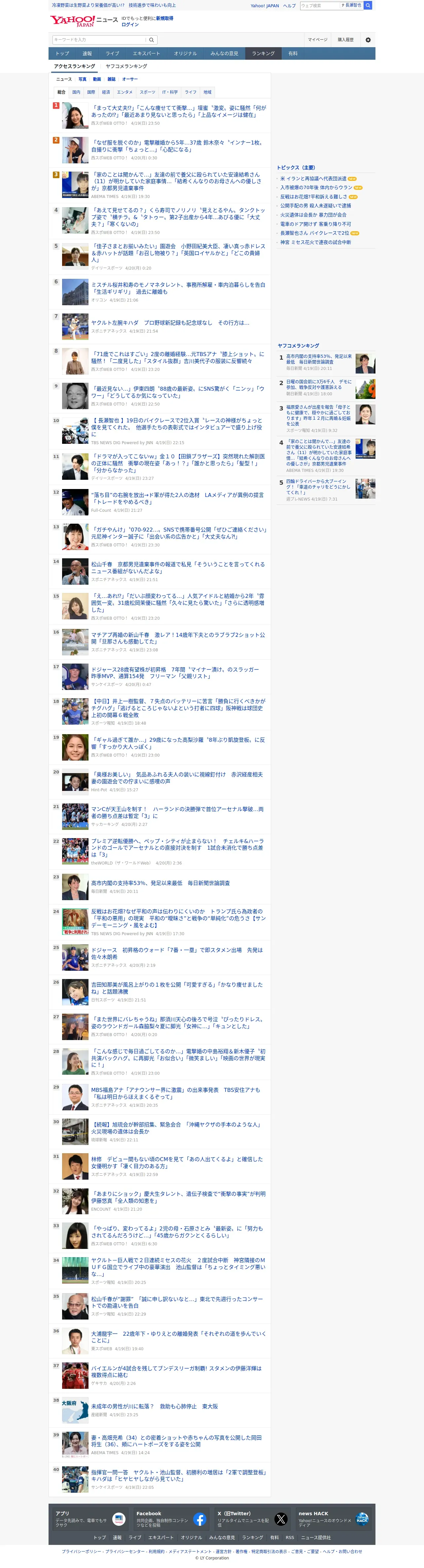This screenshot has width=424, height=1568.
Task: Focus the キーワードを入力 search field
Action: (99, 40)
